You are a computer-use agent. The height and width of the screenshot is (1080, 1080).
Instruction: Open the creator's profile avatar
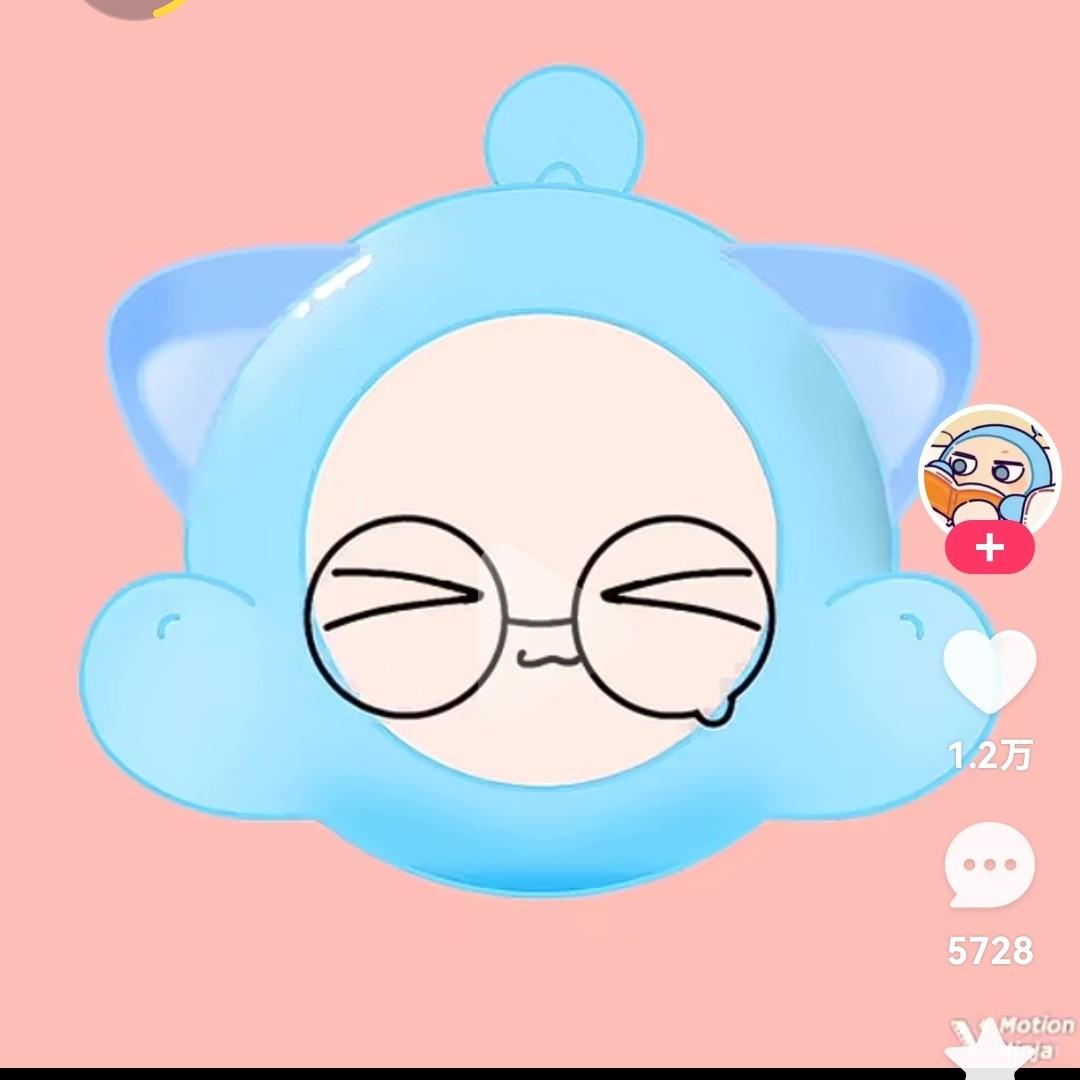(989, 470)
